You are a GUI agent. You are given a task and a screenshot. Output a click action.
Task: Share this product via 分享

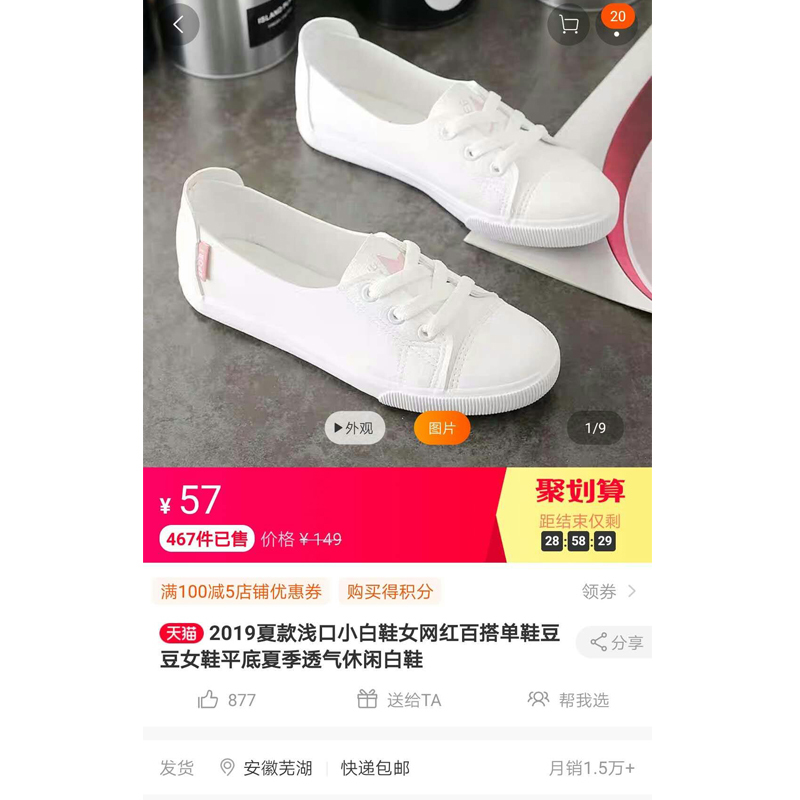(616, 642)
